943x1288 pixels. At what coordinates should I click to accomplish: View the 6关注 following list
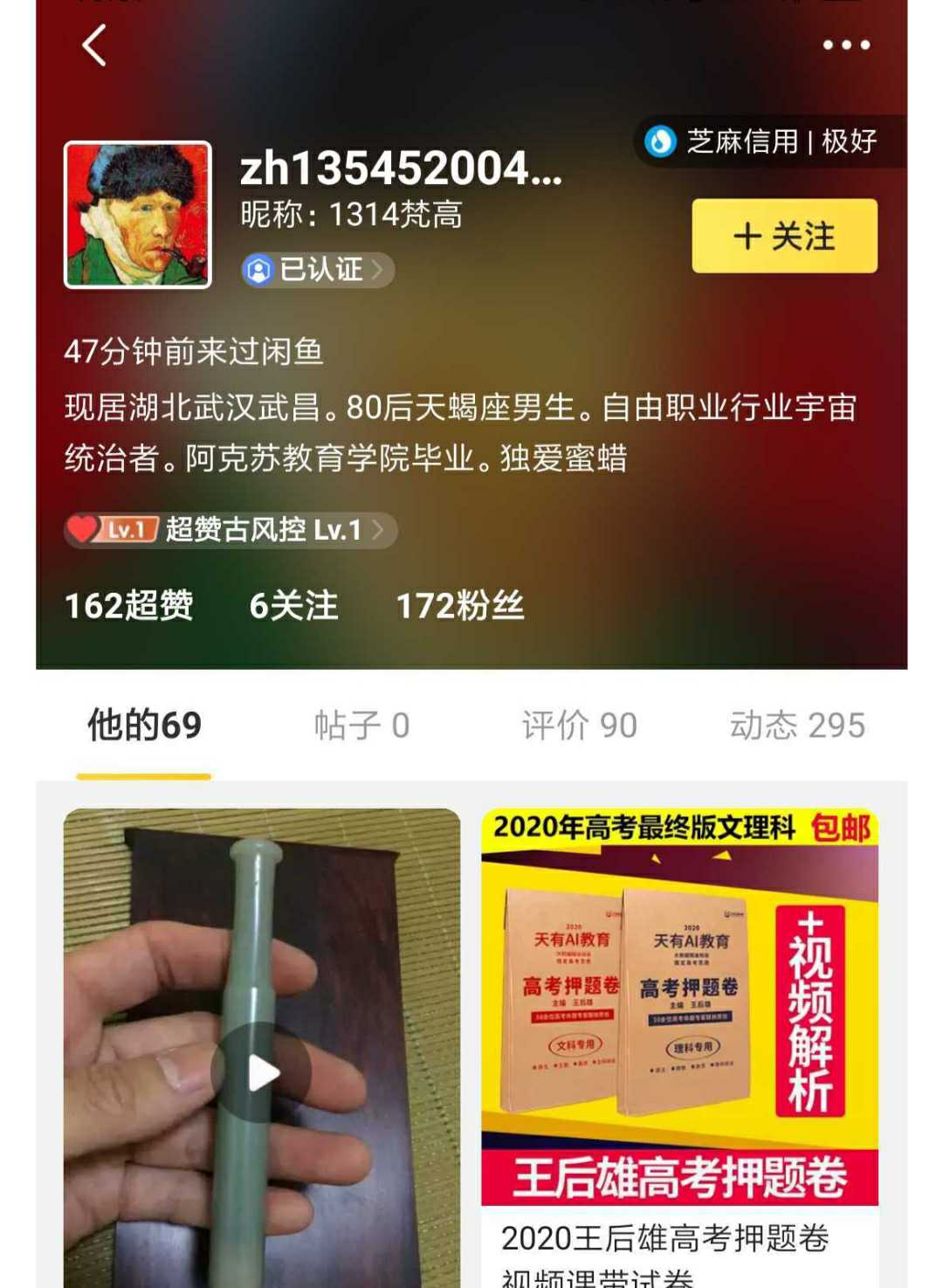(293, 606)
